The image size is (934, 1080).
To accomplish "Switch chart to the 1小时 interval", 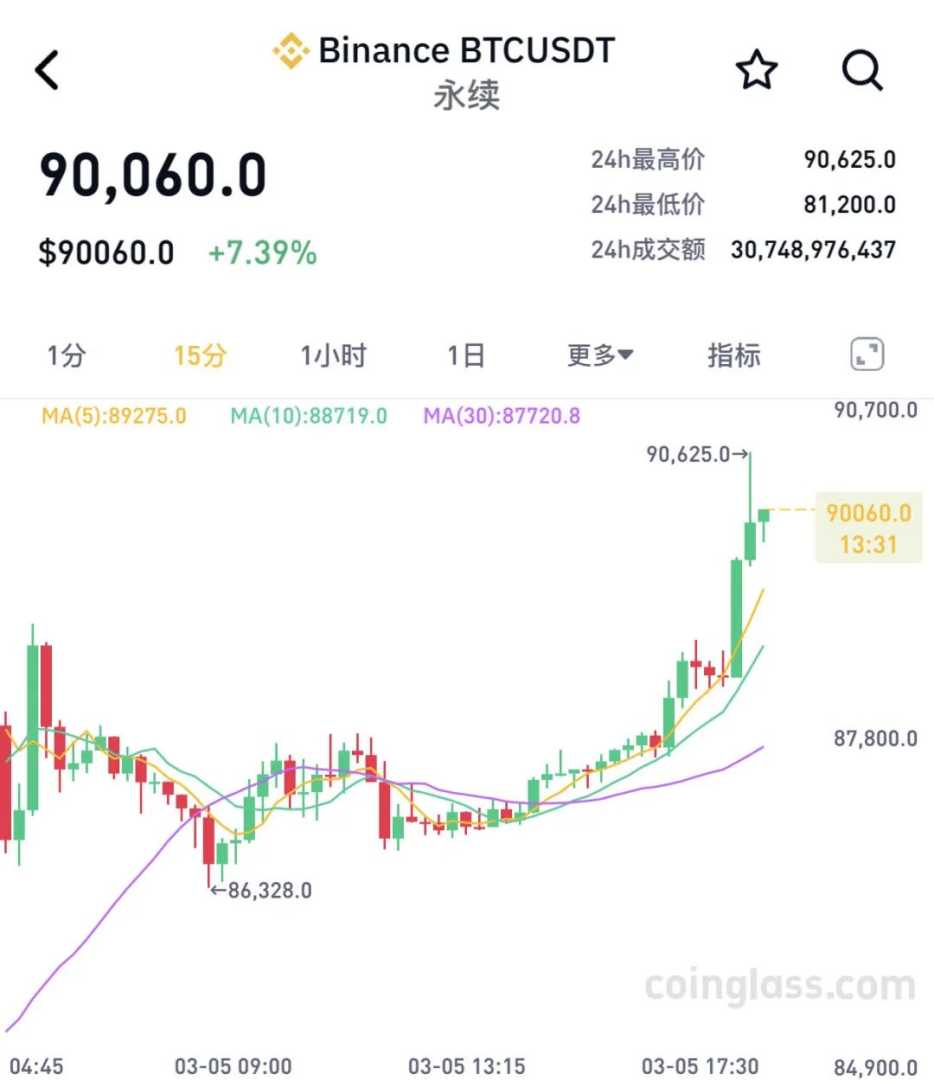I will pos(333,355).
